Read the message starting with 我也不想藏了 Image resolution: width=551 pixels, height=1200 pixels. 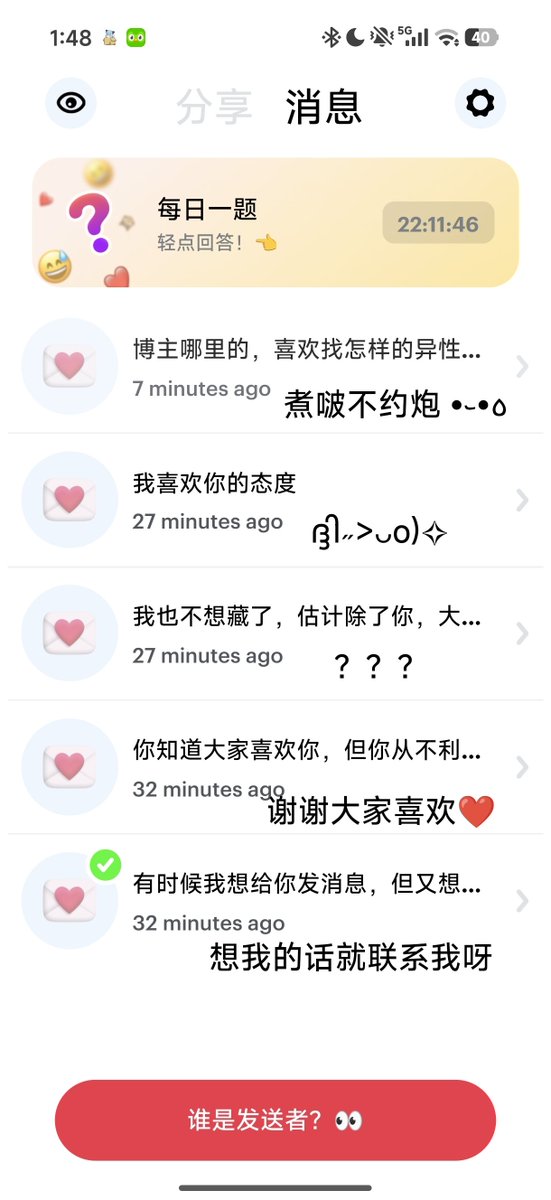coord(276,634)
